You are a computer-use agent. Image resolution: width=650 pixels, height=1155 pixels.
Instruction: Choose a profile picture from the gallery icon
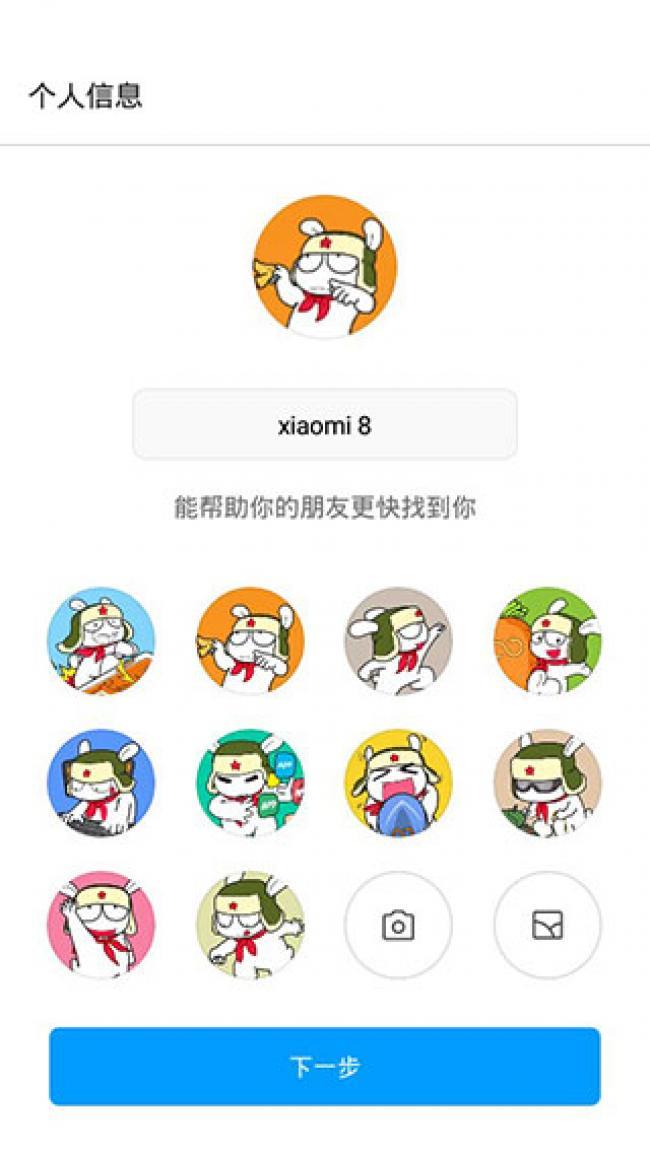547,925
